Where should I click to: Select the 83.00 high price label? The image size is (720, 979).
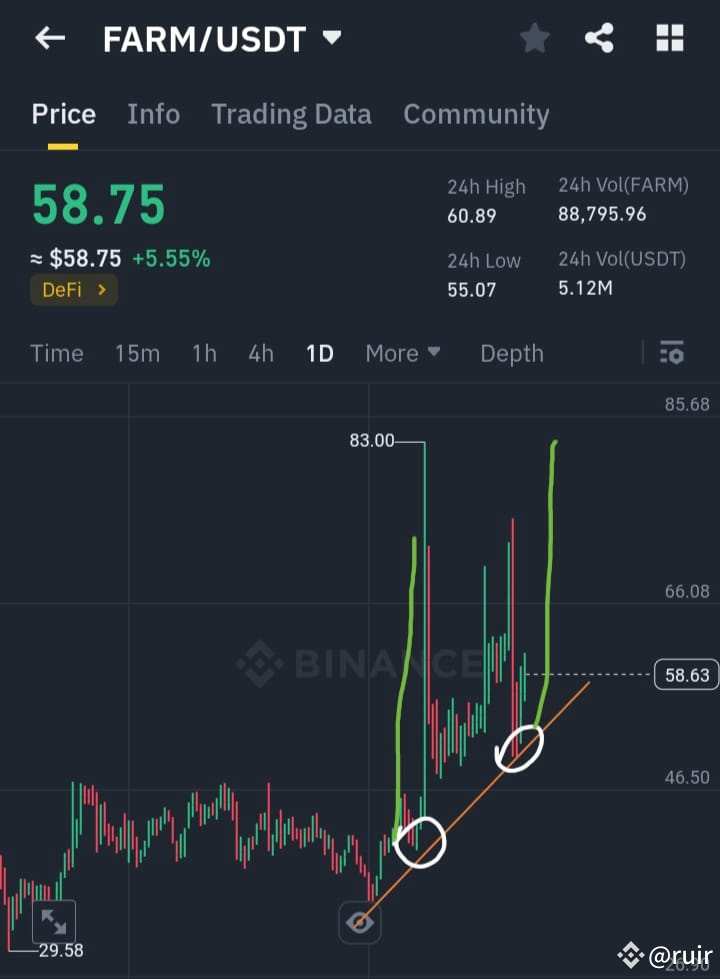[374, 440]
